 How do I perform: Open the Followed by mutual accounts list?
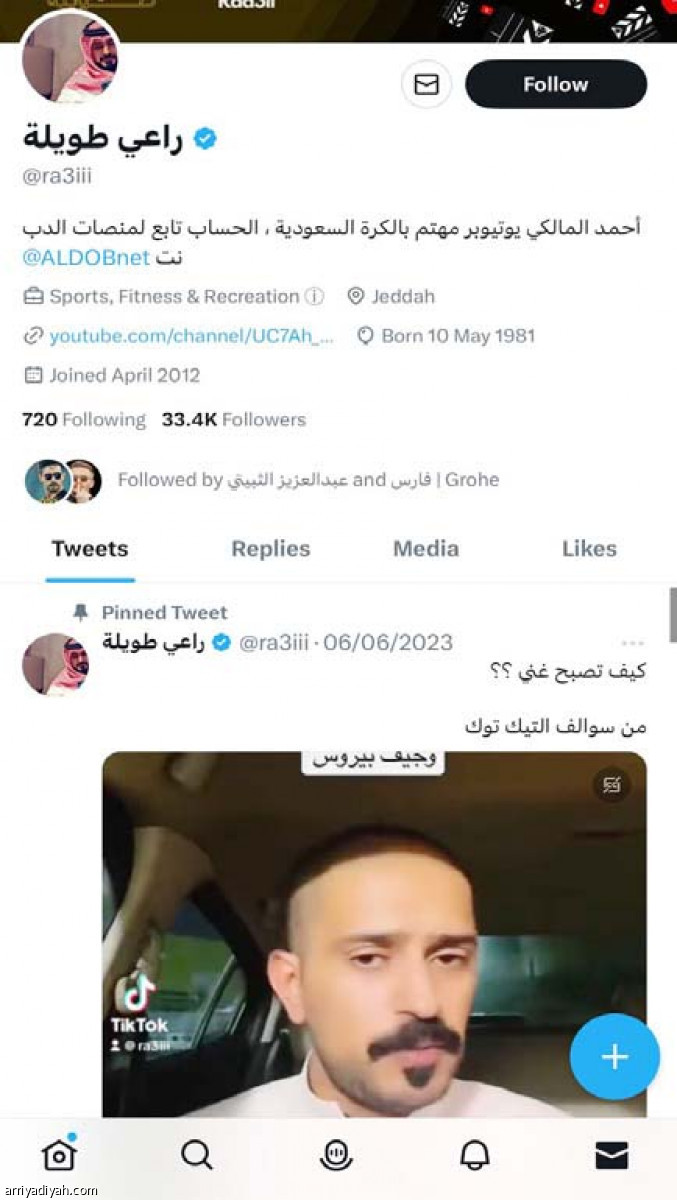coord(308,480)
